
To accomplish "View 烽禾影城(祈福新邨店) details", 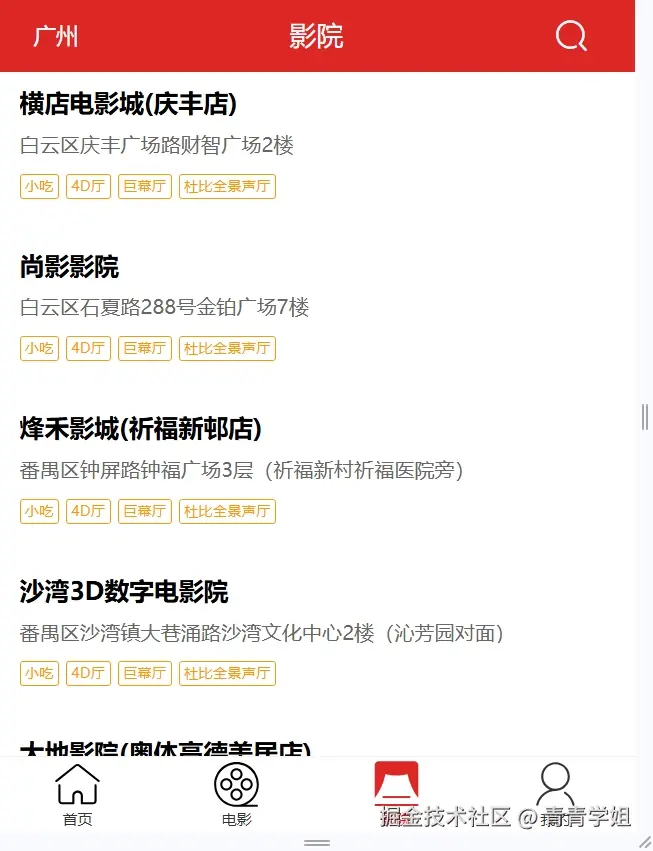I will (x=141, y=430).
